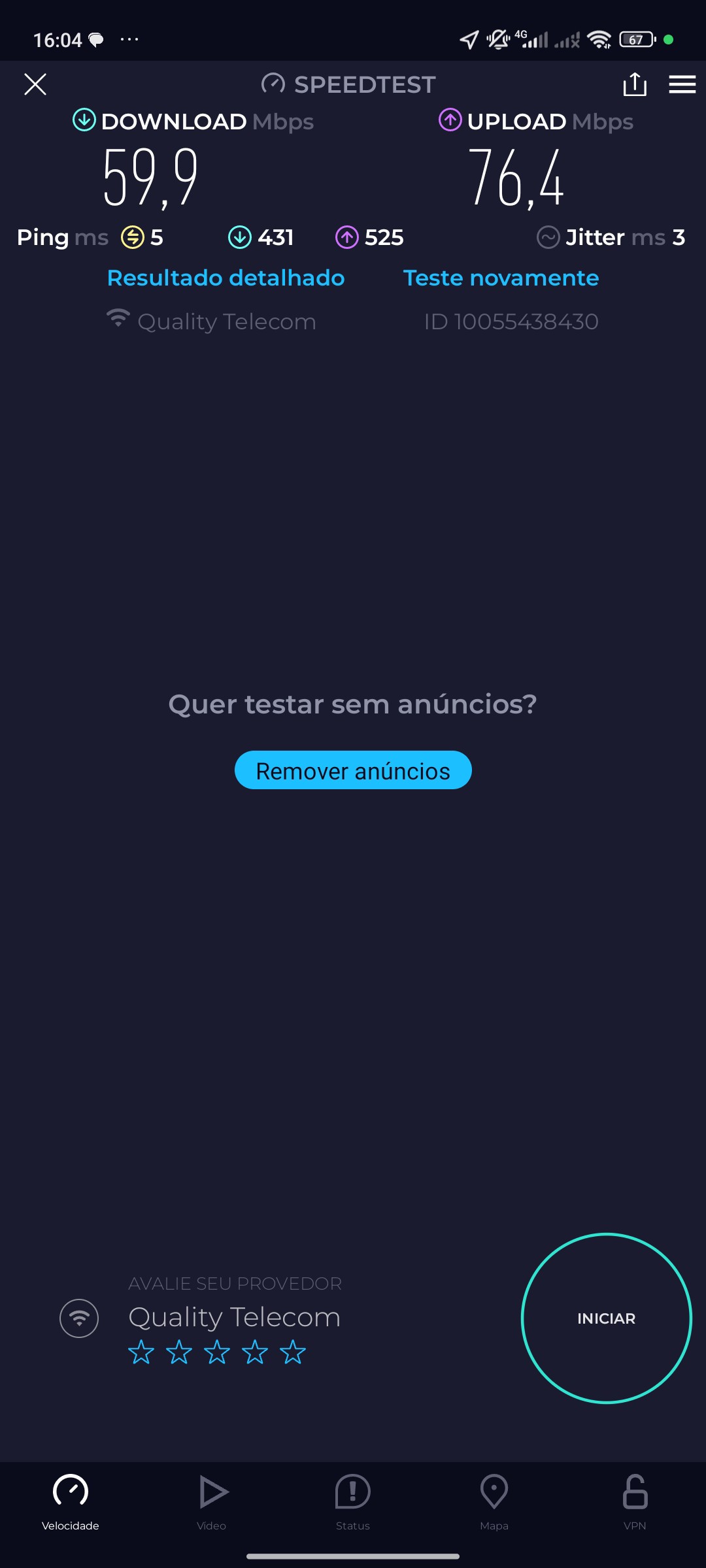This screenshot has width=706, height=1568.
Task: Close the speed test result
Action: click(x=35, y=84)
